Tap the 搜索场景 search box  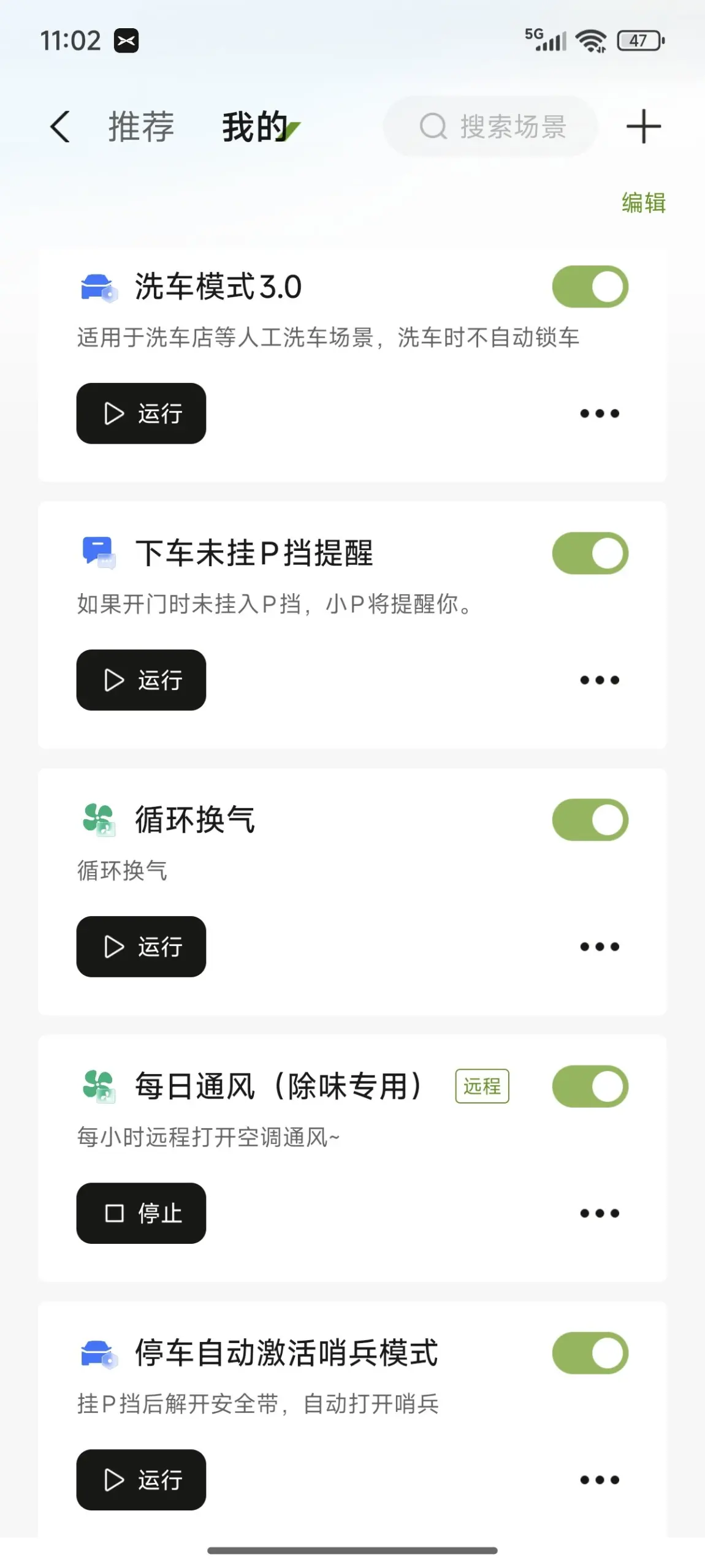tap(490, 127)
